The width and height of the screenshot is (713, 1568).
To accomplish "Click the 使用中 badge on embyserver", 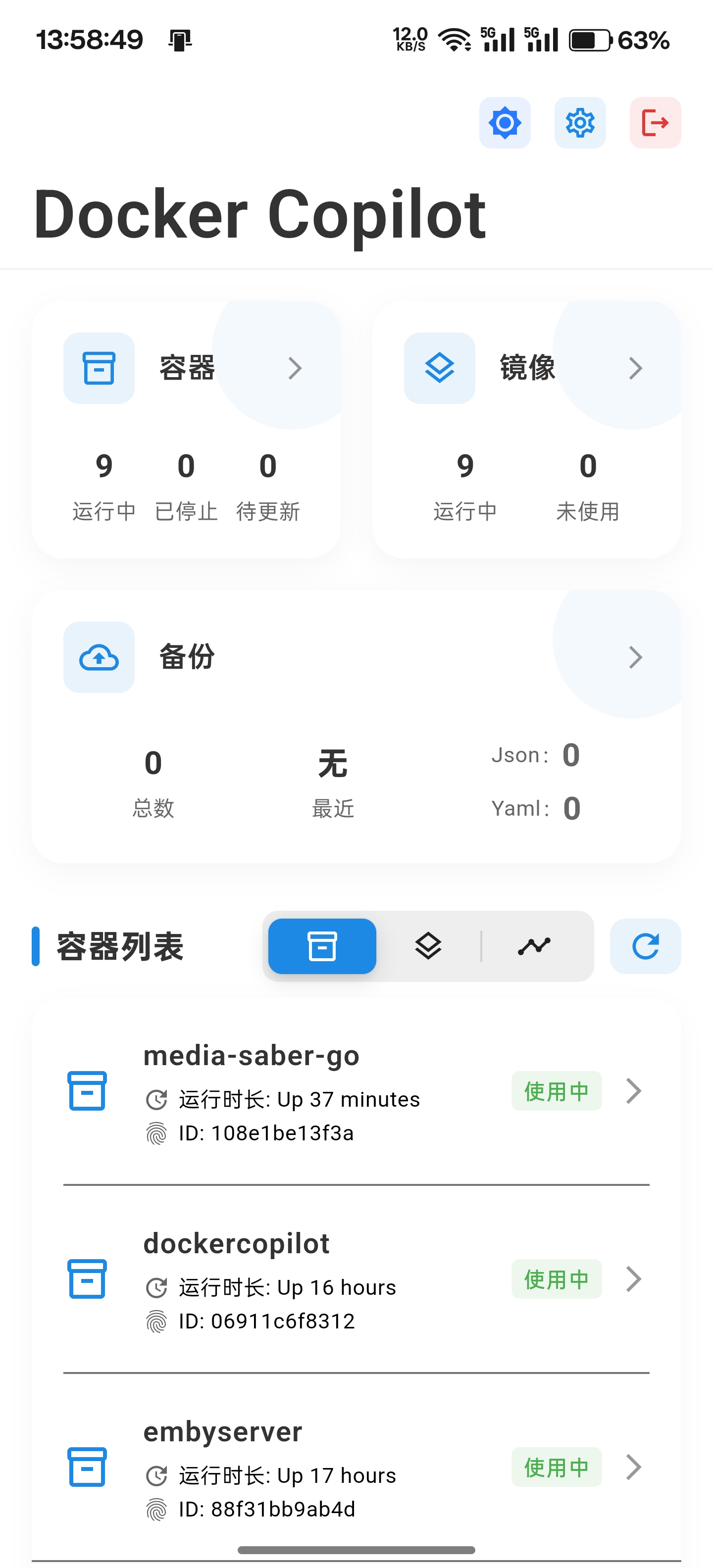I will (x=556, y=1468).
